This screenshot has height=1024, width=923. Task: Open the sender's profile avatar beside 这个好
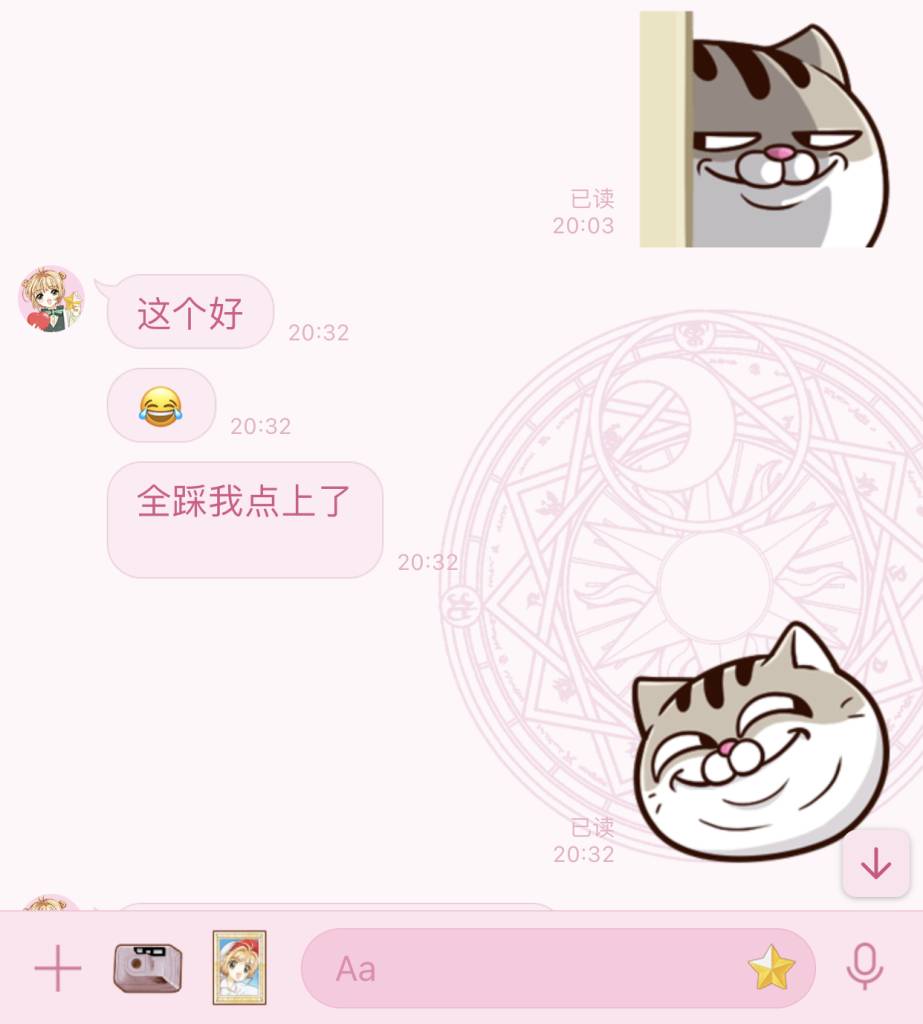(51, 299)
